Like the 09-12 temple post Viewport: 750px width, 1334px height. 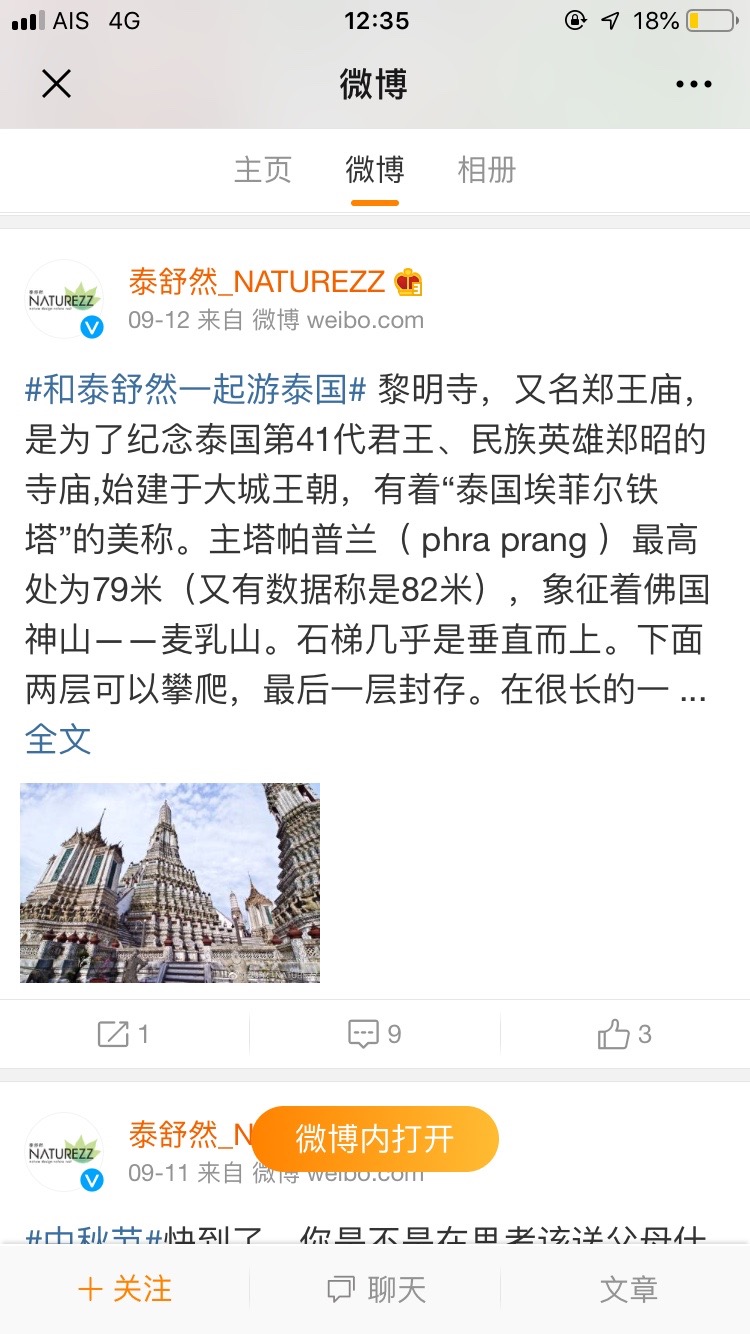pyautogui.click(x=625, y=1034)
